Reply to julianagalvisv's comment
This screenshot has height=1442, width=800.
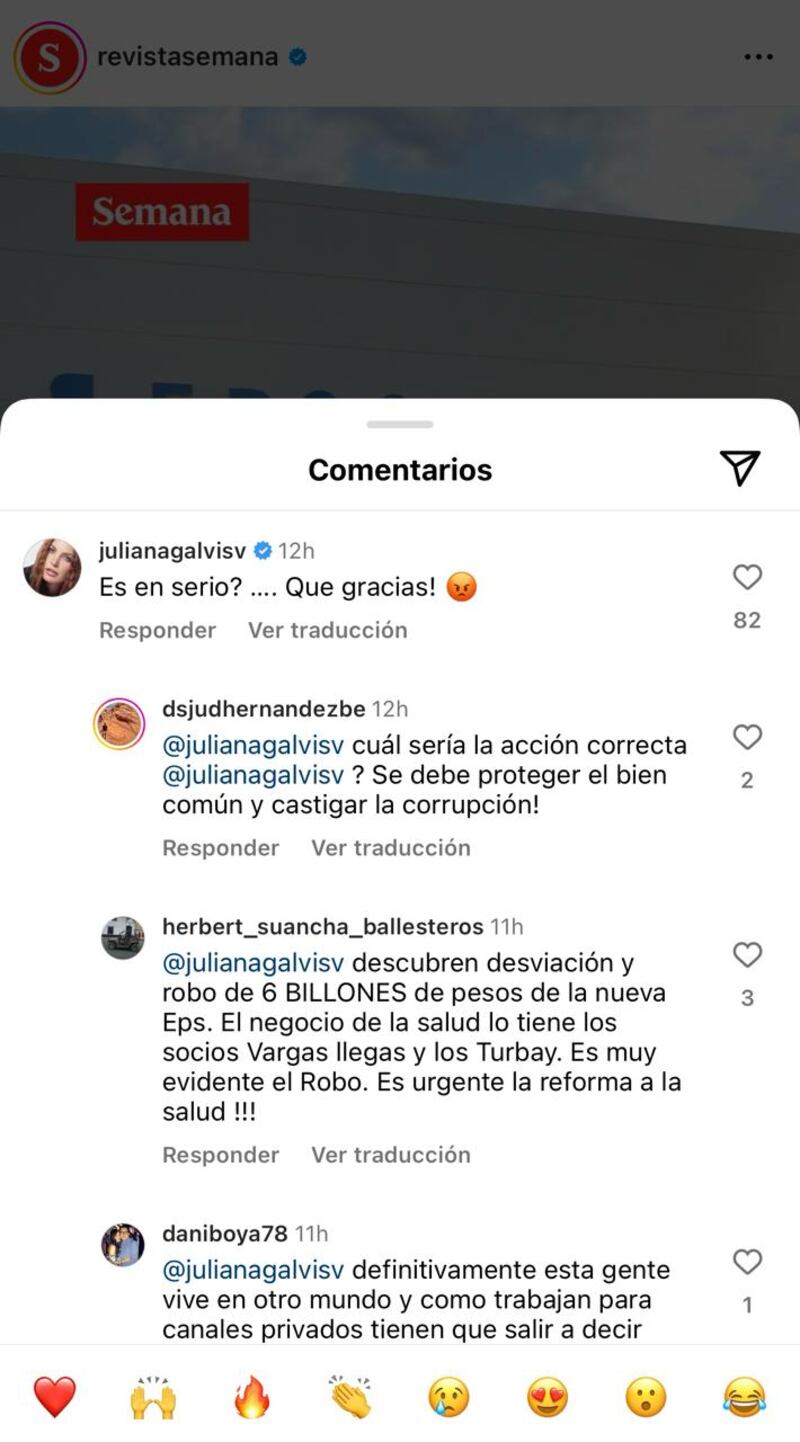[157, 630]
